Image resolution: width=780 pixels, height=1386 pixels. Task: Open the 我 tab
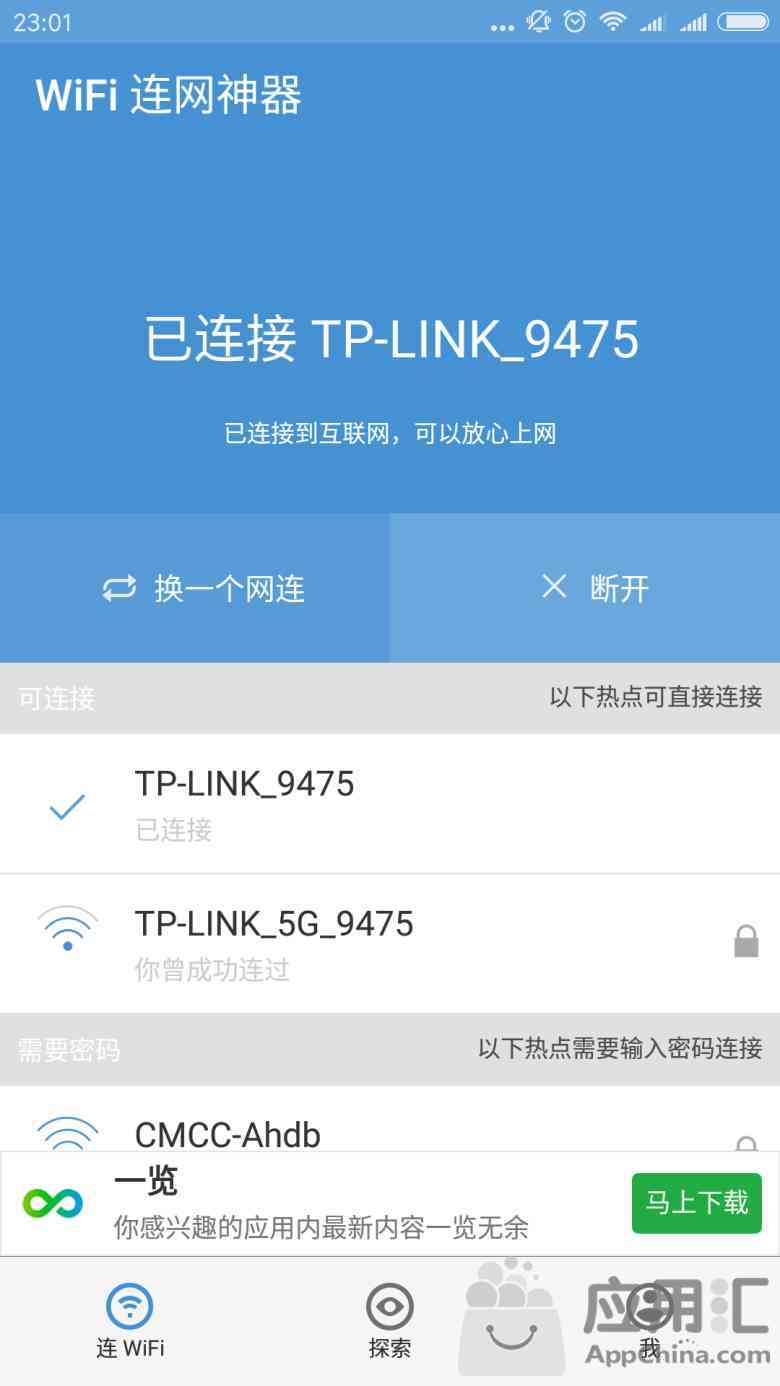coord(650,1322)
